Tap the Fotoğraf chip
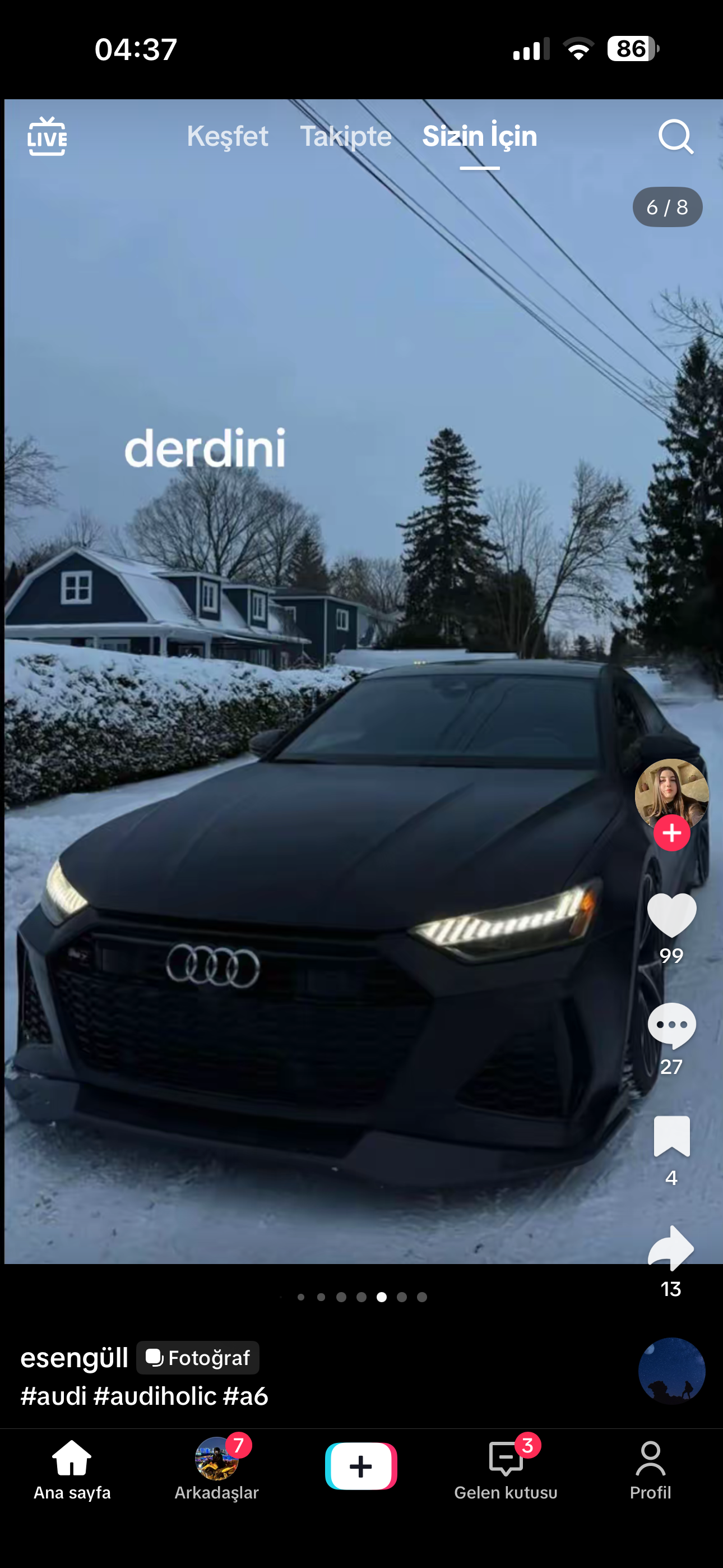The height and width of the screenshot is (1568, 723). pos(198,1358)
